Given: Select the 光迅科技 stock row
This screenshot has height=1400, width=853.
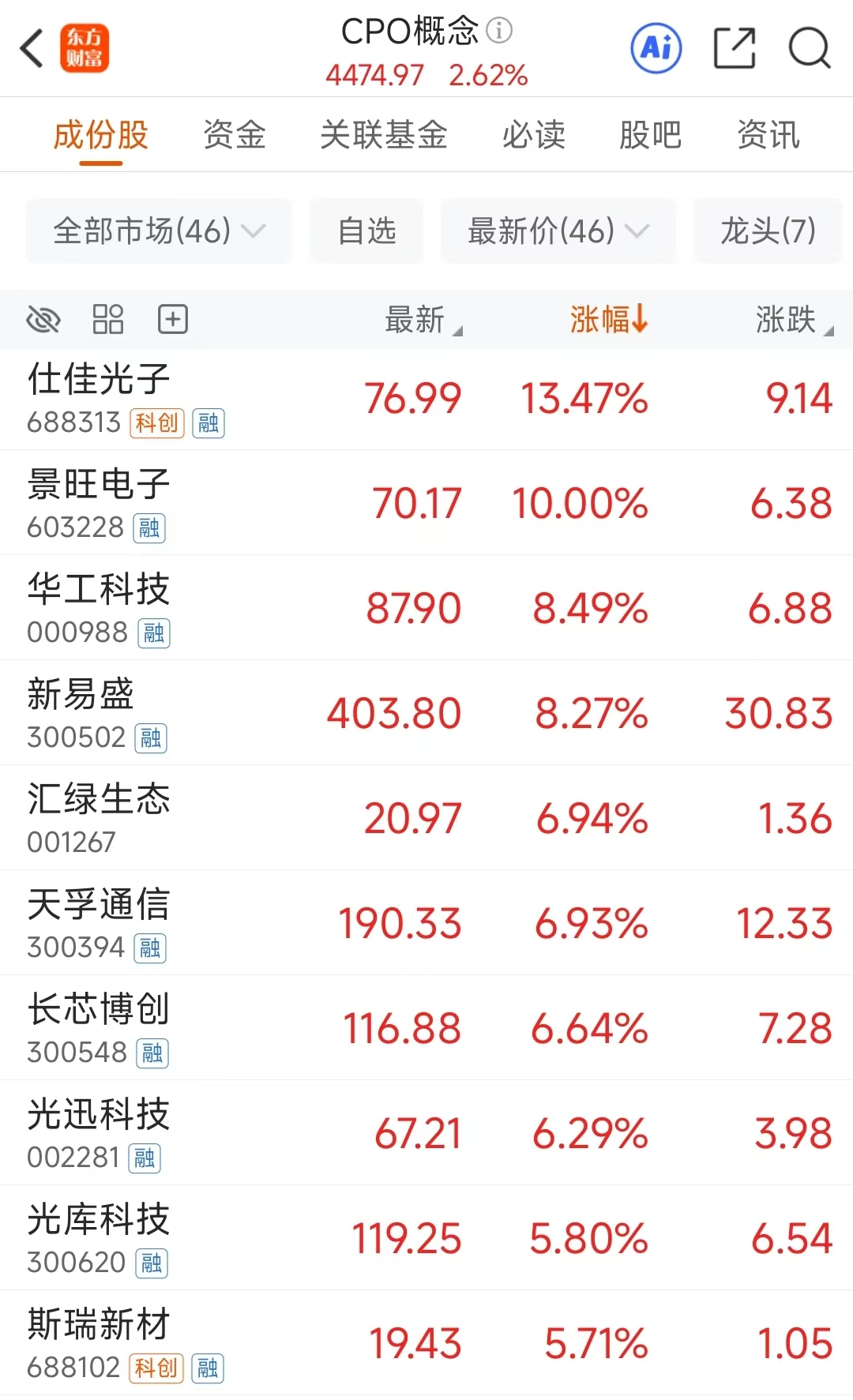Looking at the screenshot, I should coord(426,1133).
